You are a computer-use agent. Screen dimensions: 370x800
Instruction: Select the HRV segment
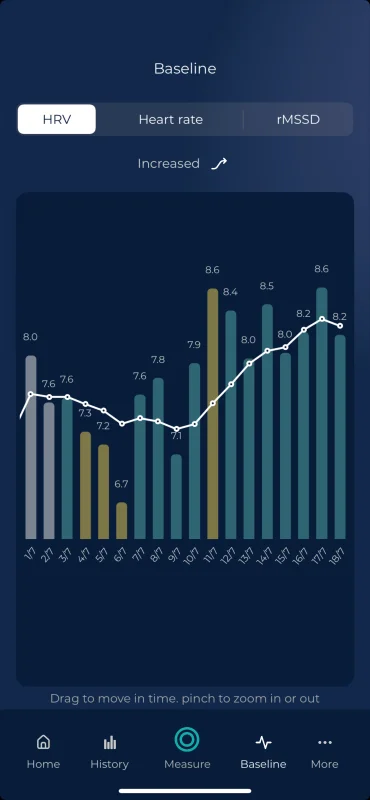coord(57,119)
